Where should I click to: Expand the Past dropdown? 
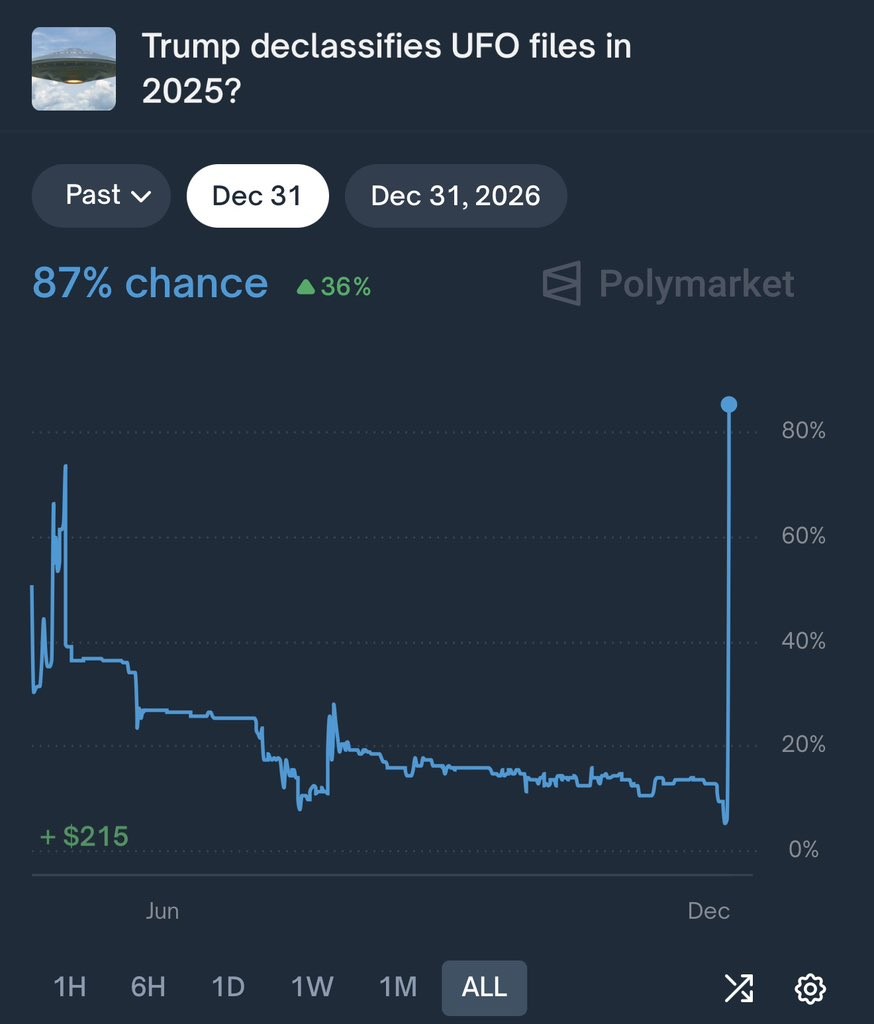102,196
